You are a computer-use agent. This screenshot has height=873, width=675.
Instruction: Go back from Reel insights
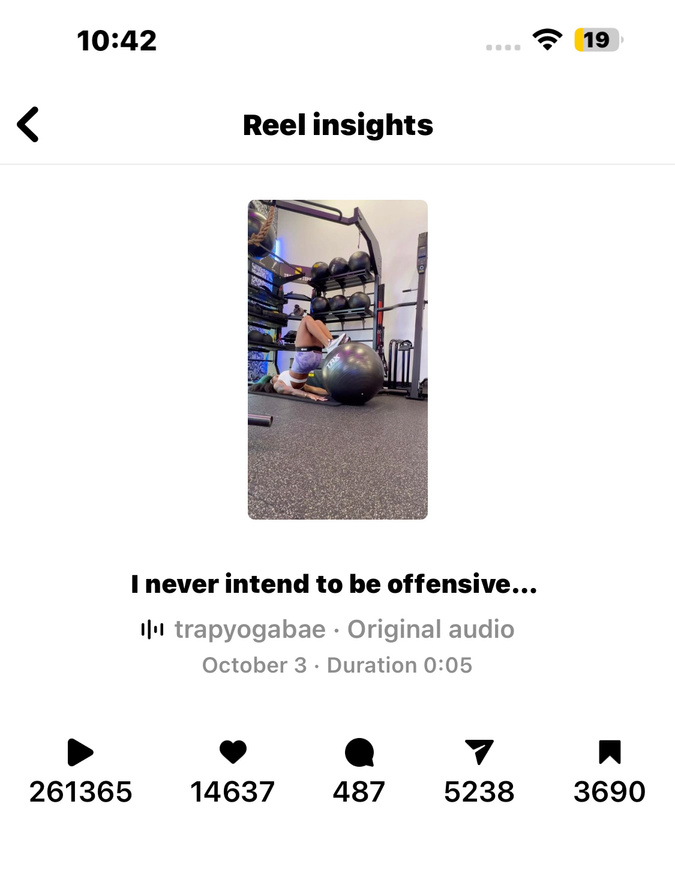coord(29,125)
